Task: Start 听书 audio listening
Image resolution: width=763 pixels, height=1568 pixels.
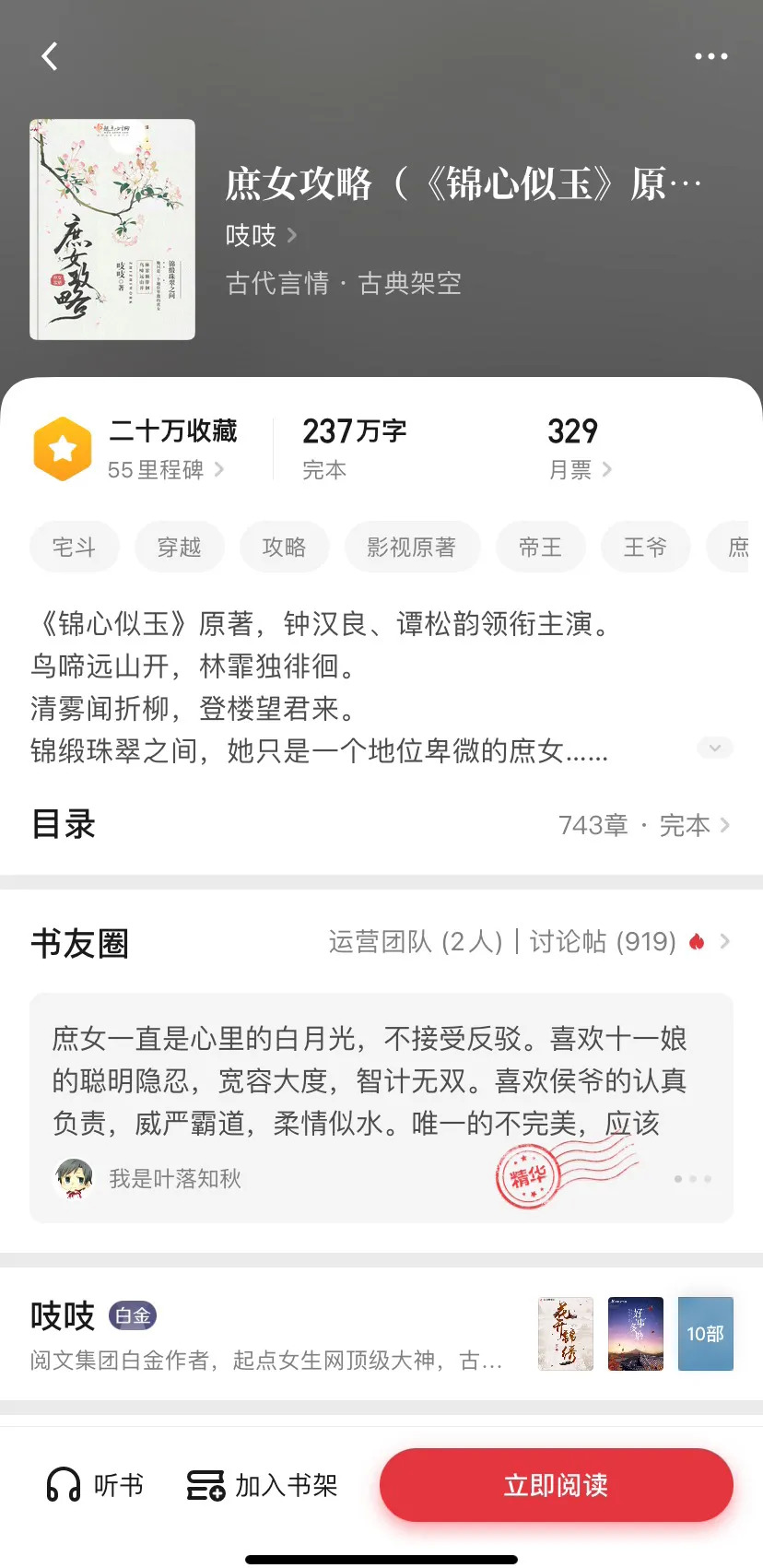Action: tap(96, 1485)
